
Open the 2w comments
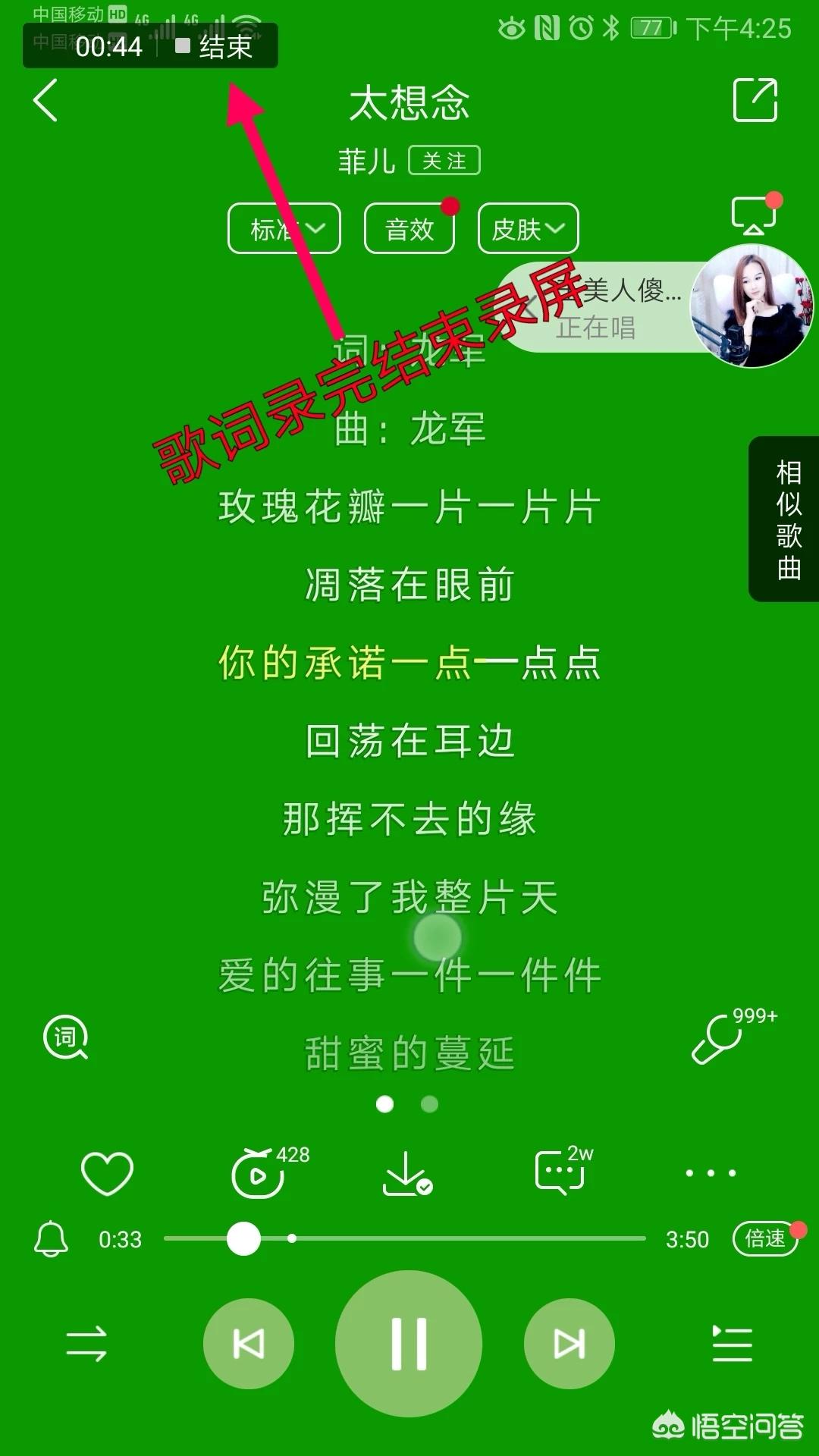point(560,1174)
